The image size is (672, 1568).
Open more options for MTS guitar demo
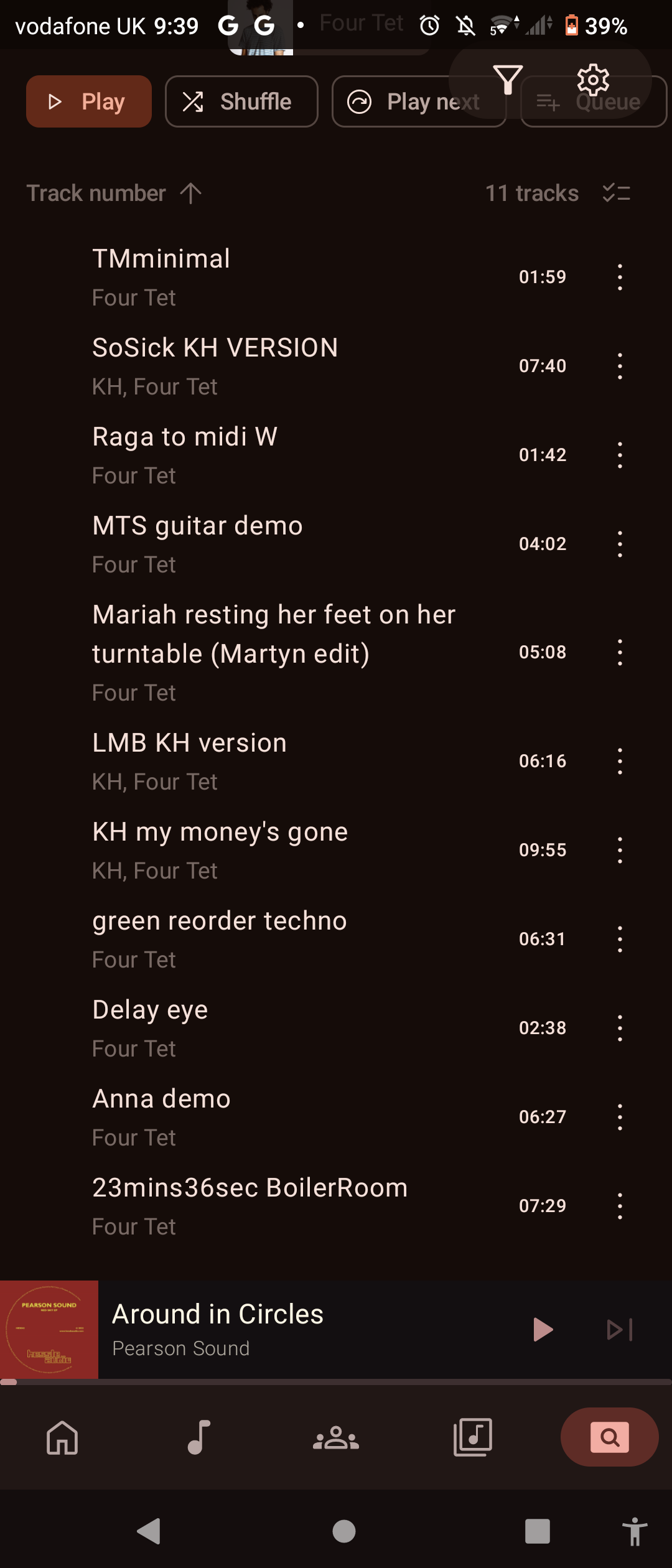[620, 544]
